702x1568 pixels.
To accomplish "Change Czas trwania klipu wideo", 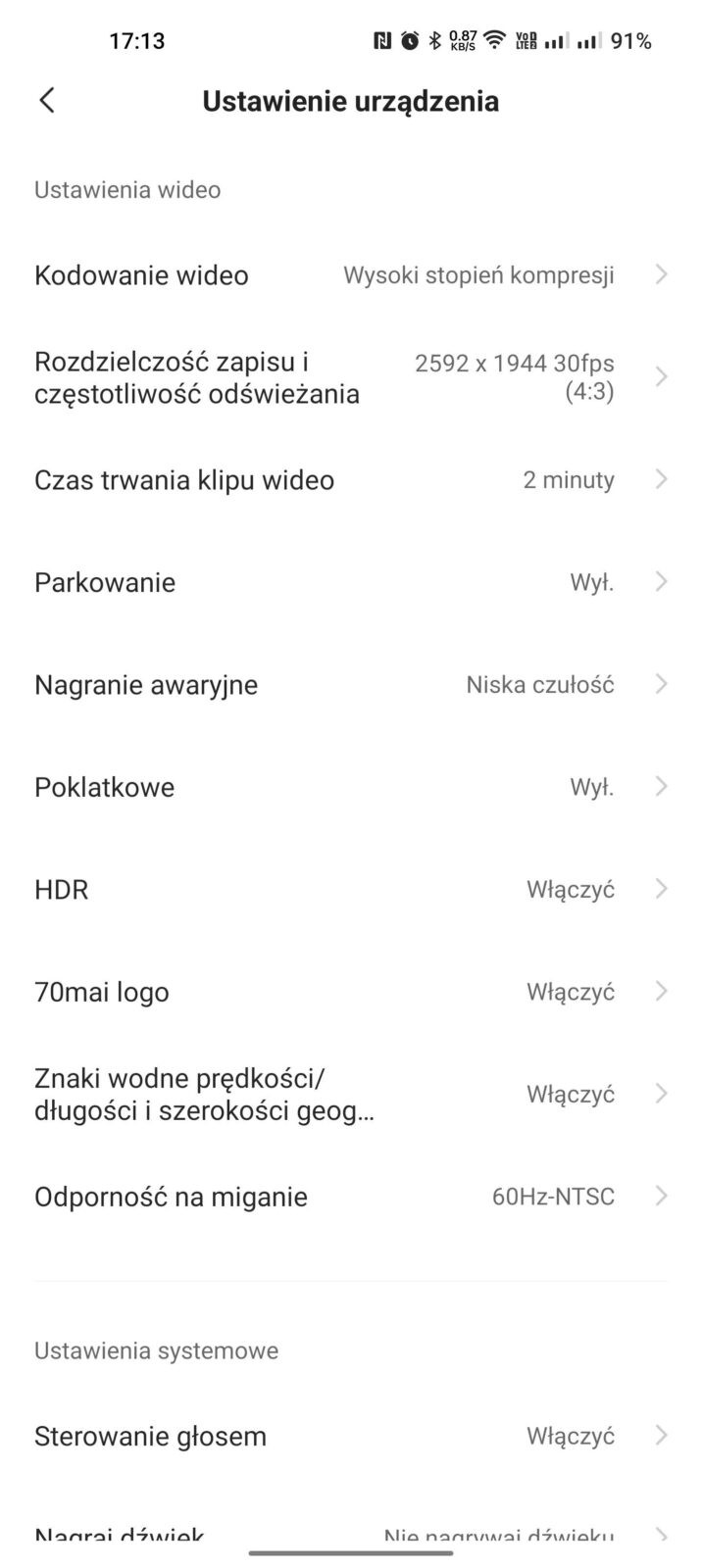I will (x=350, y=480).
